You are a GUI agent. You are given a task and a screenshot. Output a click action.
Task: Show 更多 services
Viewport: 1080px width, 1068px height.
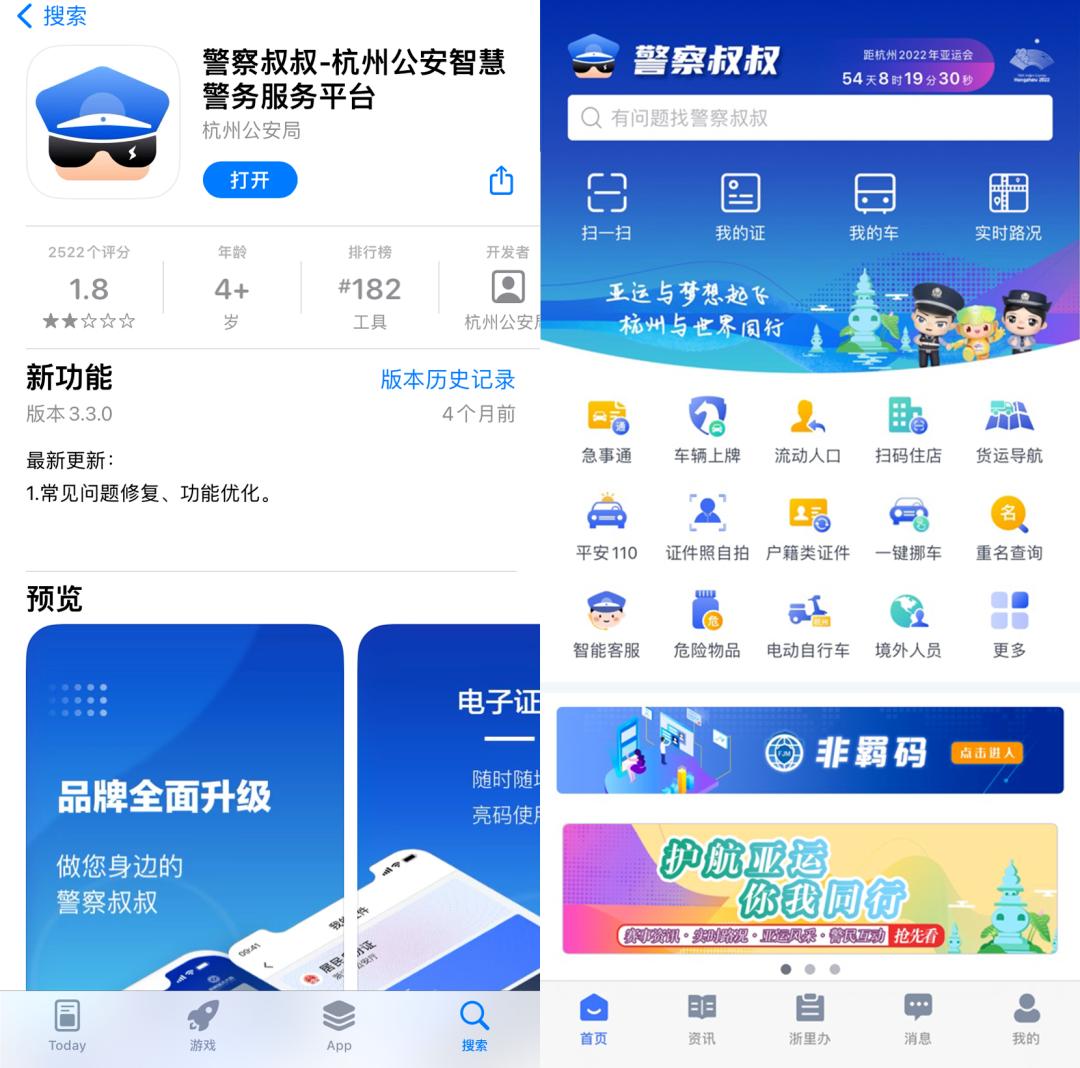[x=1008, y=624]
